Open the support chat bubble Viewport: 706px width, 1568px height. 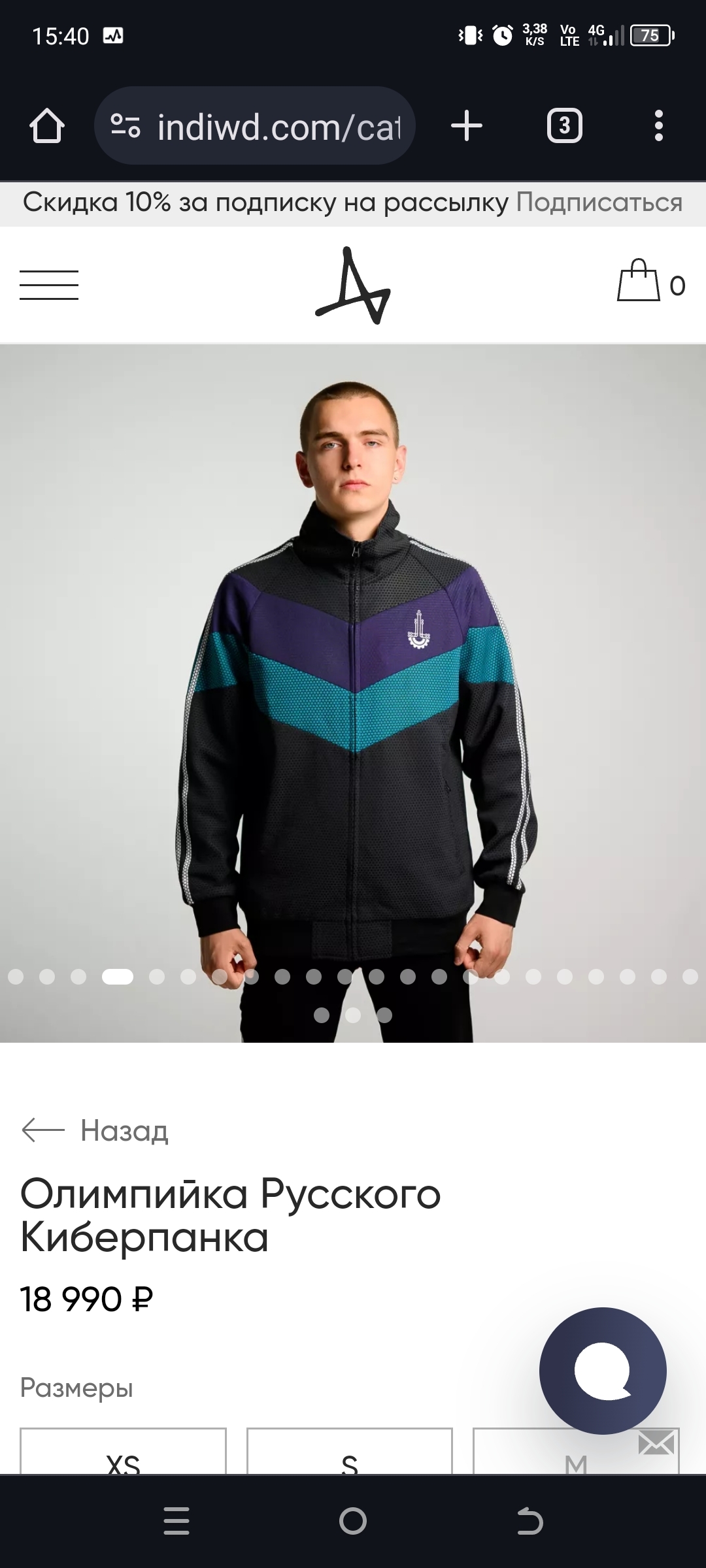[602, 1371]
